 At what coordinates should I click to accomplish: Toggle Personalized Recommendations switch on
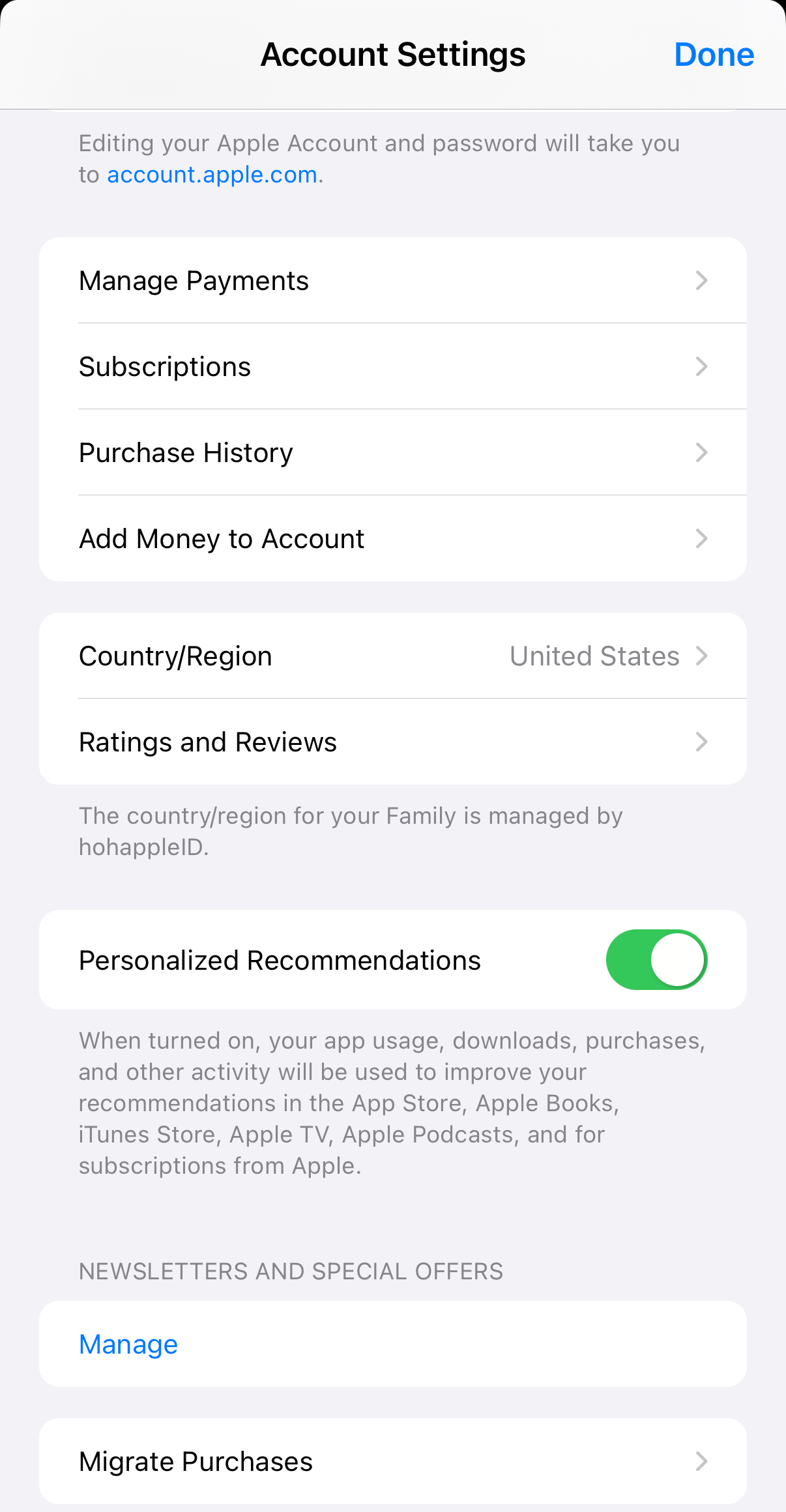[x=656, y=959]
